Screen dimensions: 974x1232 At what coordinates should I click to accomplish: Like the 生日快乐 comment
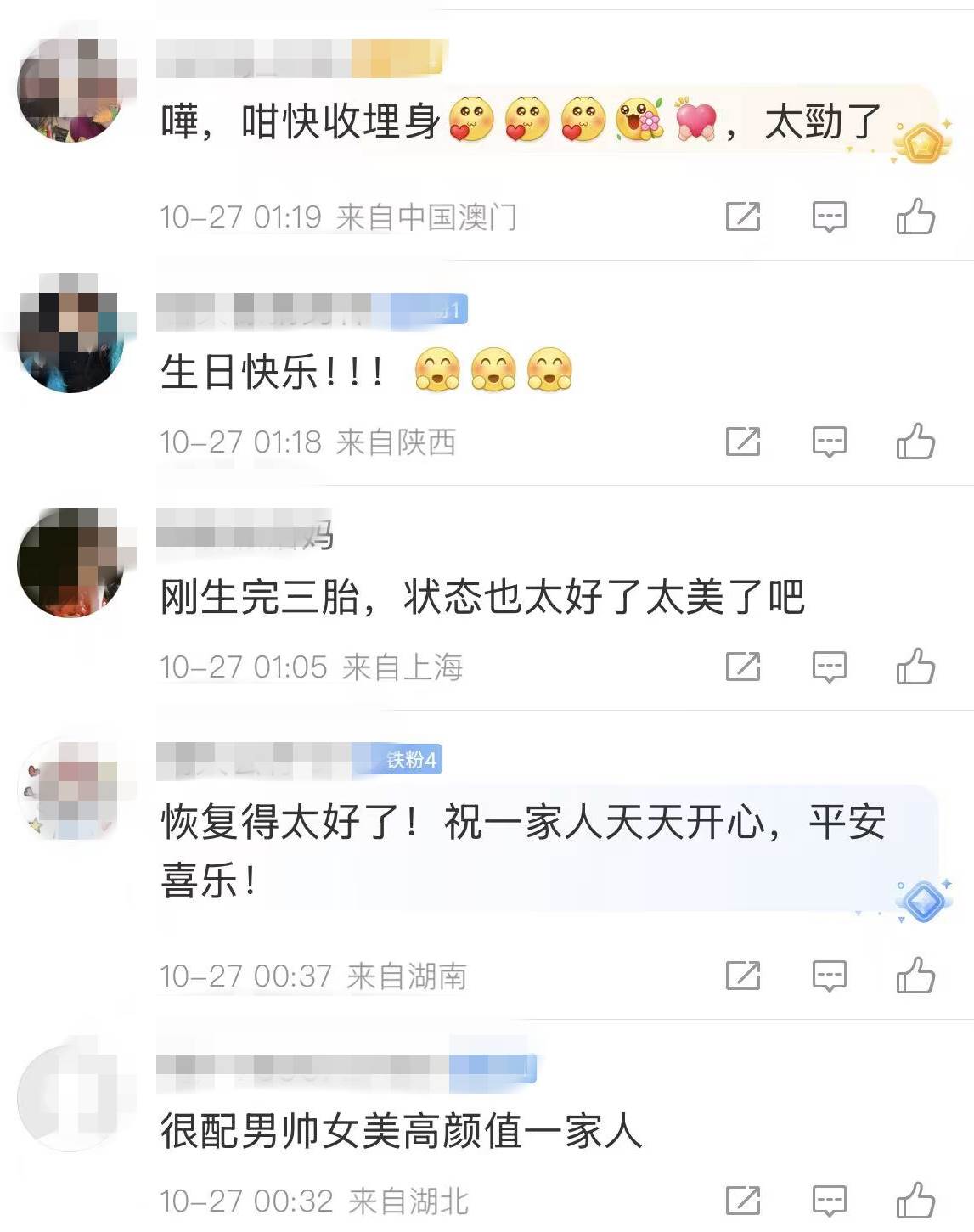(x=915, y=442)
